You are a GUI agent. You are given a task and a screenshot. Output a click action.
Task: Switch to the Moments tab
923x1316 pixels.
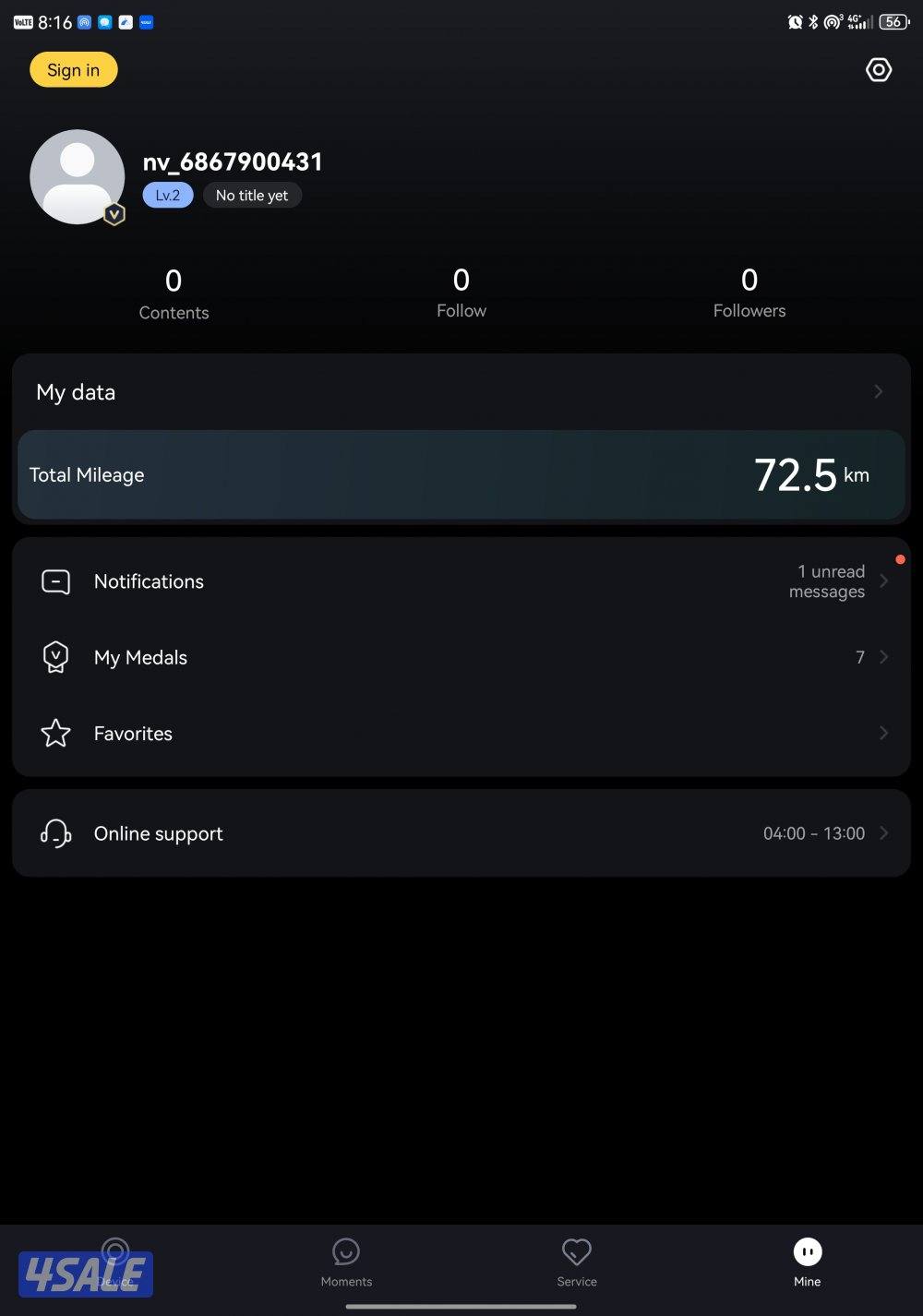[x=346, y=1262]
